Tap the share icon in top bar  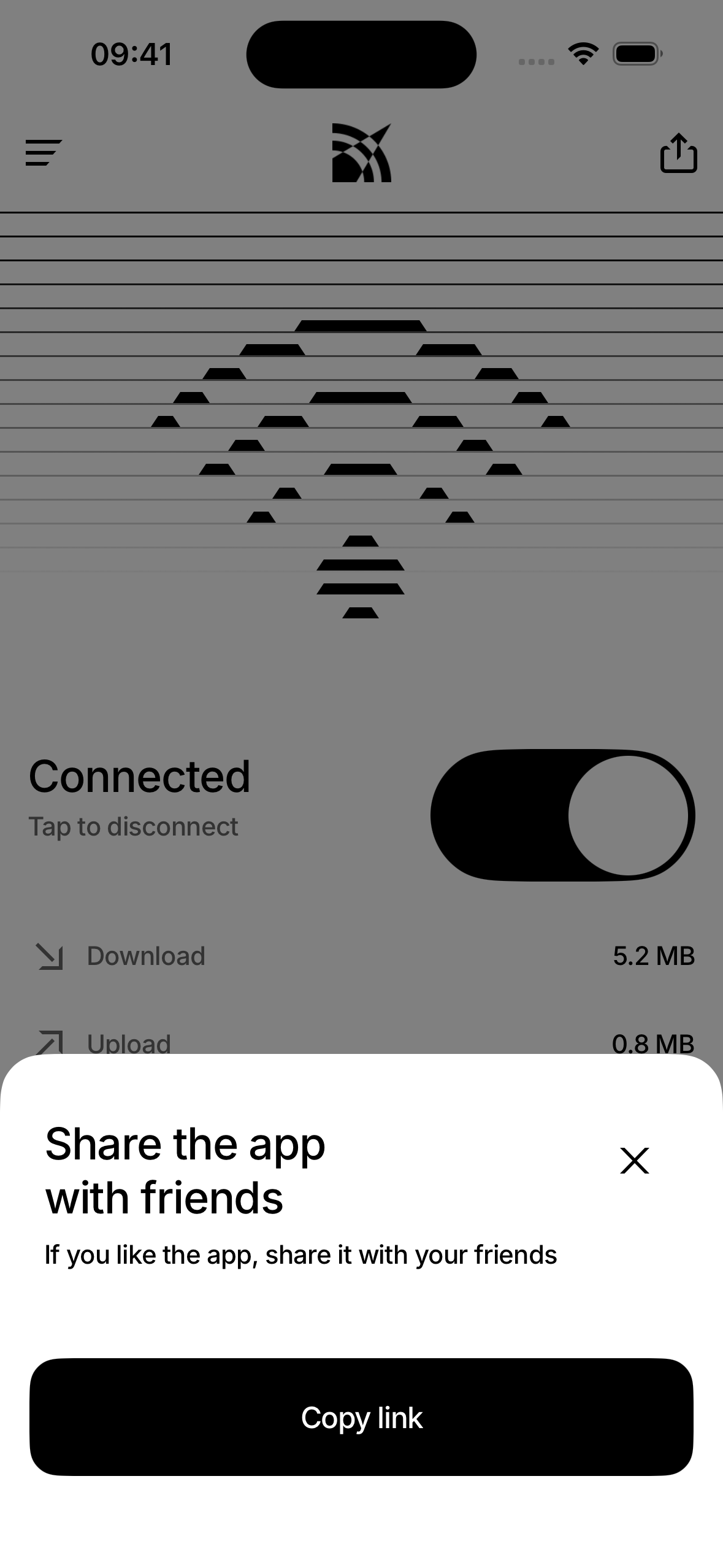(678, 153)
